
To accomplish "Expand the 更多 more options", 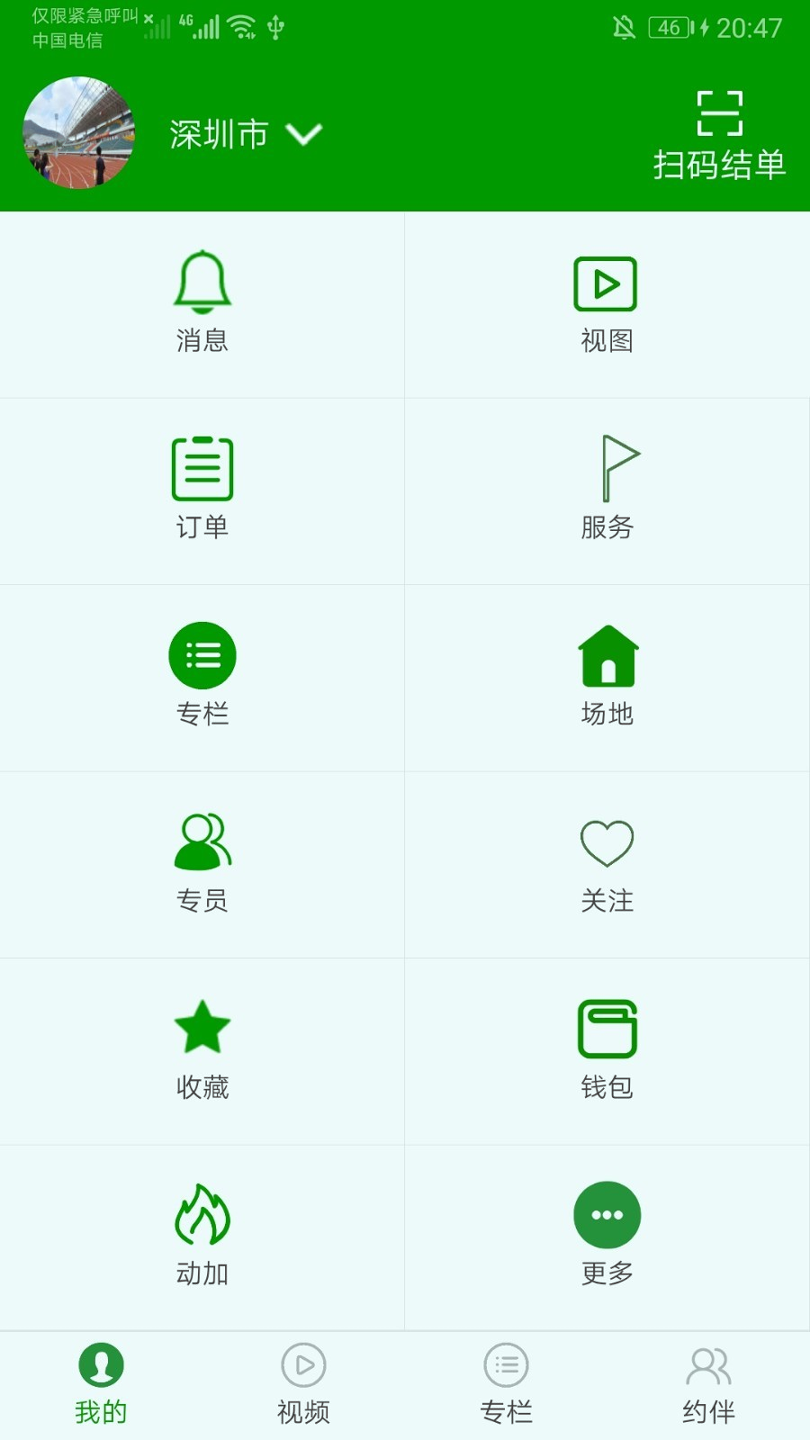I will 606,1213.
